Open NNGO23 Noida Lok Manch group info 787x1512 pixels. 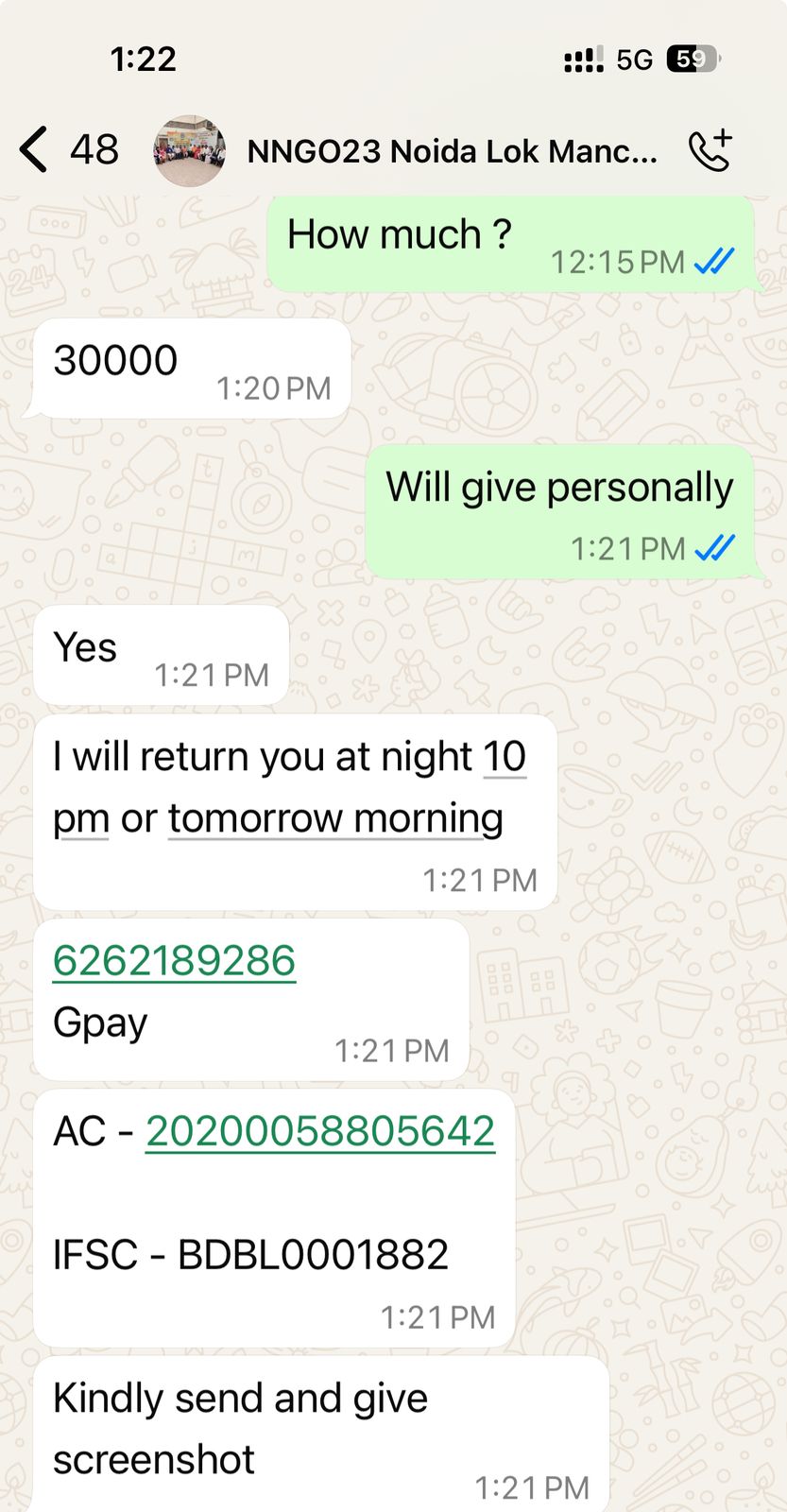(452, 151)
